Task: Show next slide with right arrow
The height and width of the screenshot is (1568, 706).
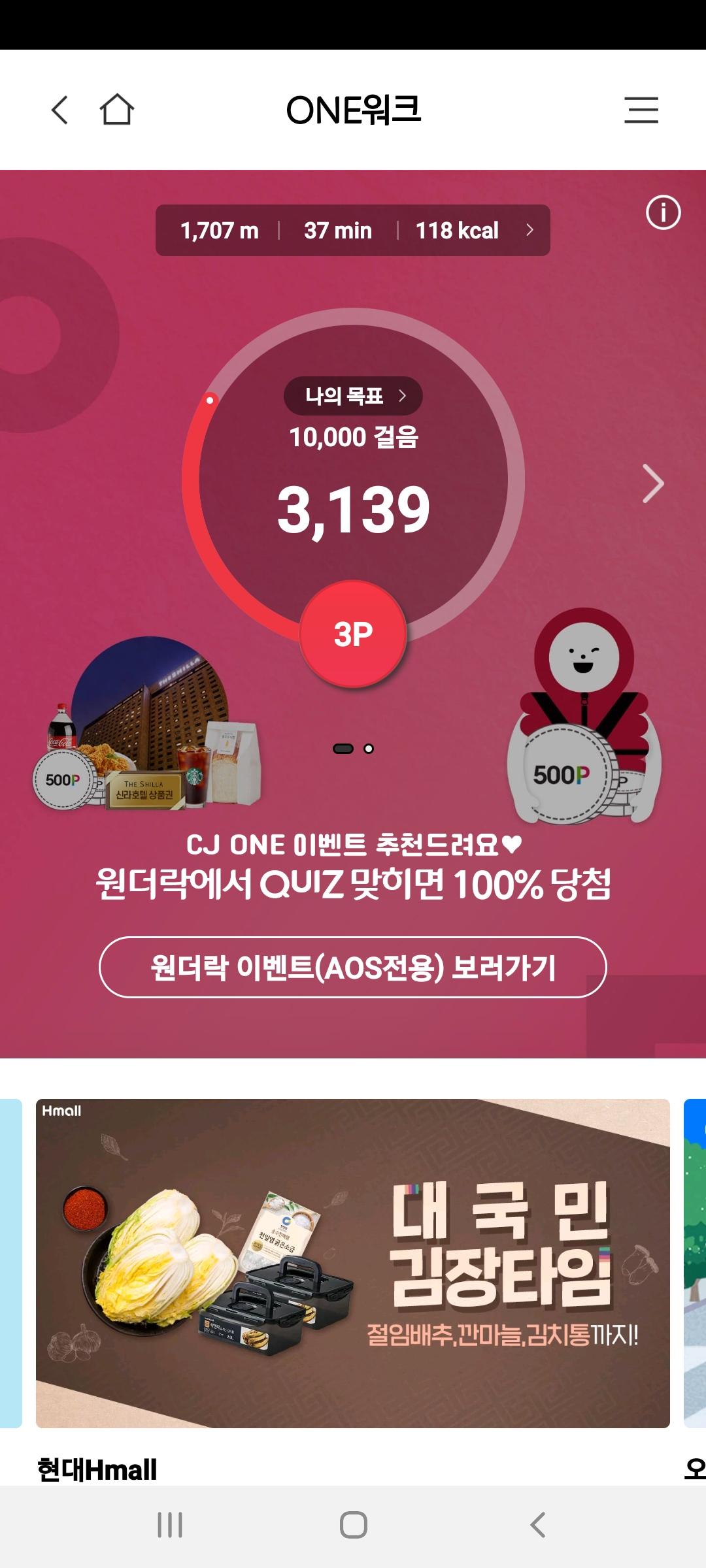Action: [x=652, y=483]
